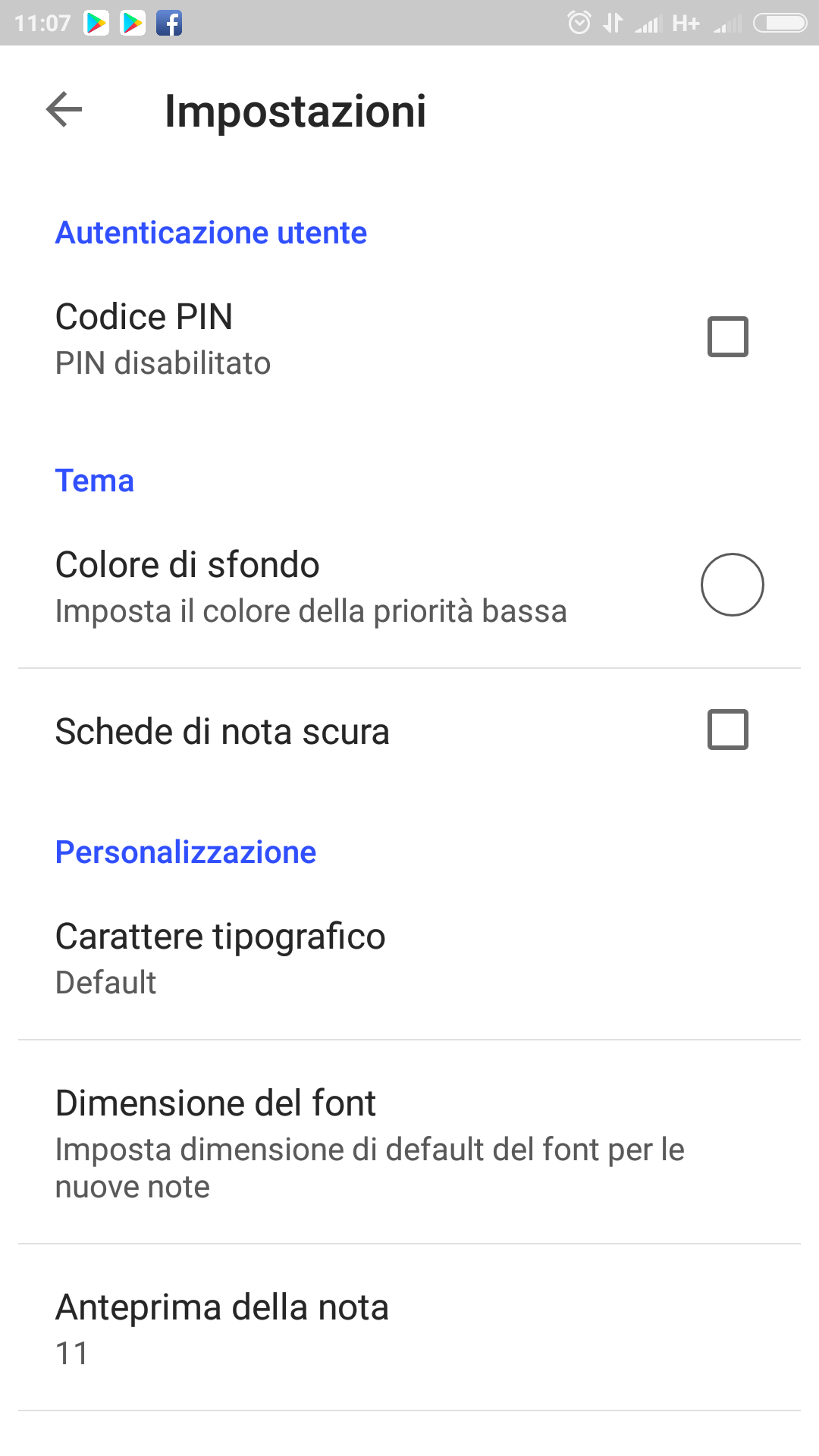Go back from Impostazioni
This screenshot has width=819, height=1456.
point(64,110)
